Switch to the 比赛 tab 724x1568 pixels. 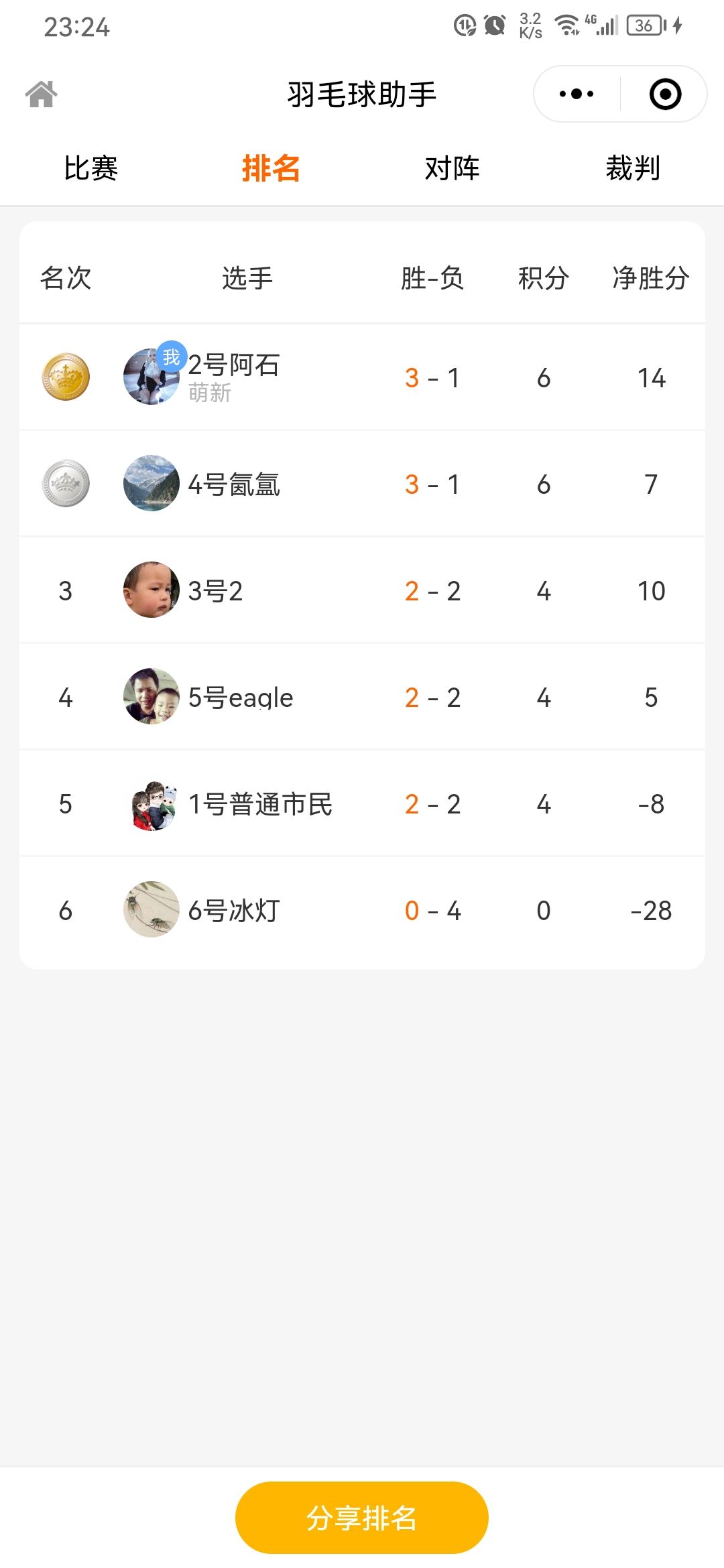point(90,168)
